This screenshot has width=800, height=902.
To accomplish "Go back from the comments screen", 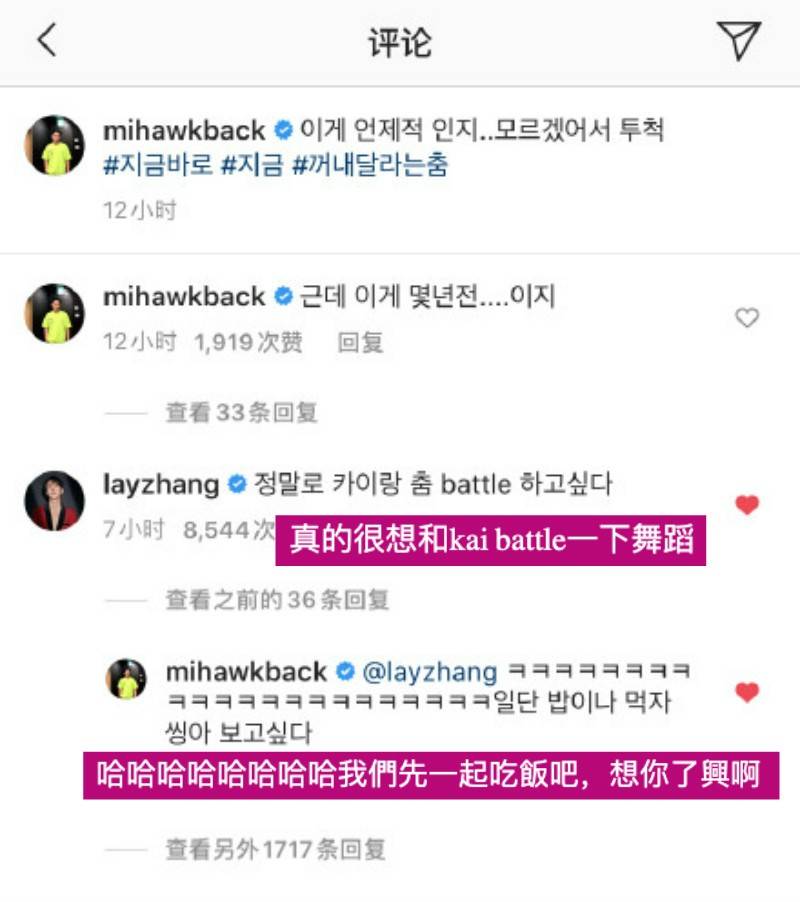I will coord(46,40).
